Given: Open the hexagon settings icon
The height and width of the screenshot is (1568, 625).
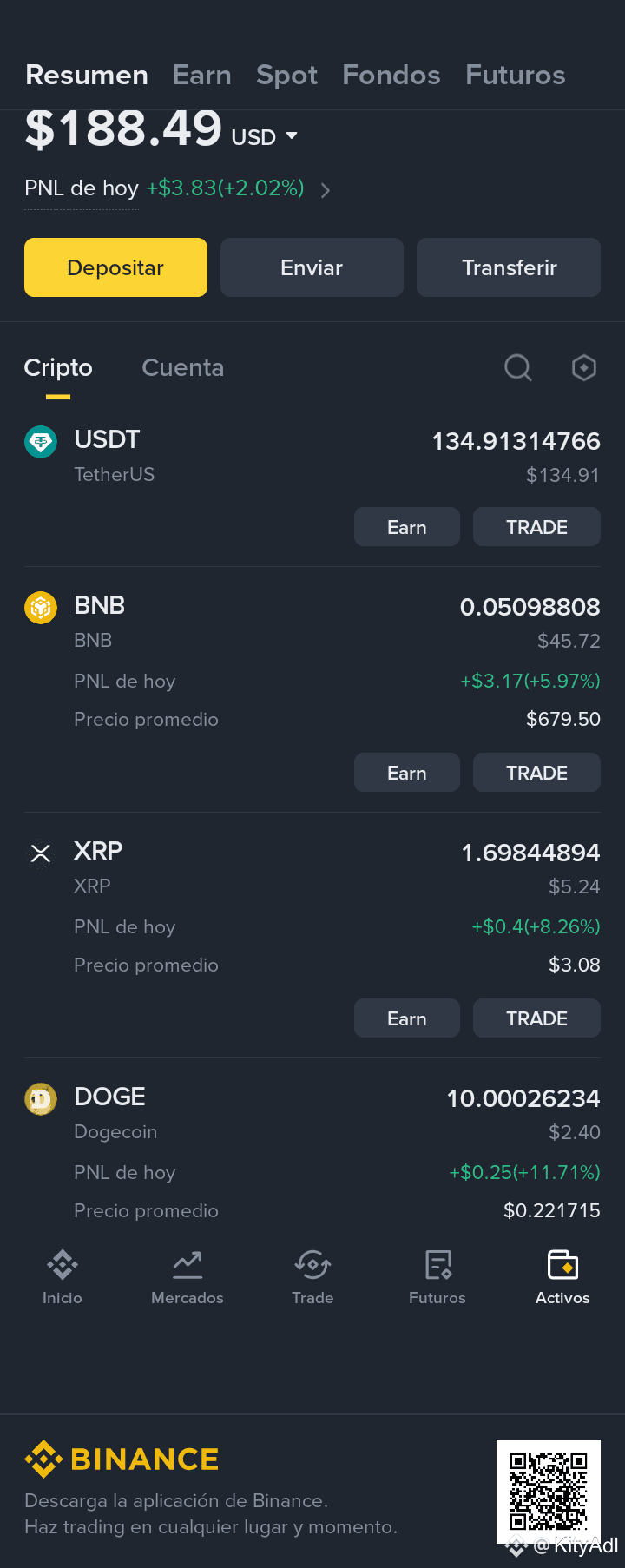Looking at the screenshot, I should click(x=584, y=368).
